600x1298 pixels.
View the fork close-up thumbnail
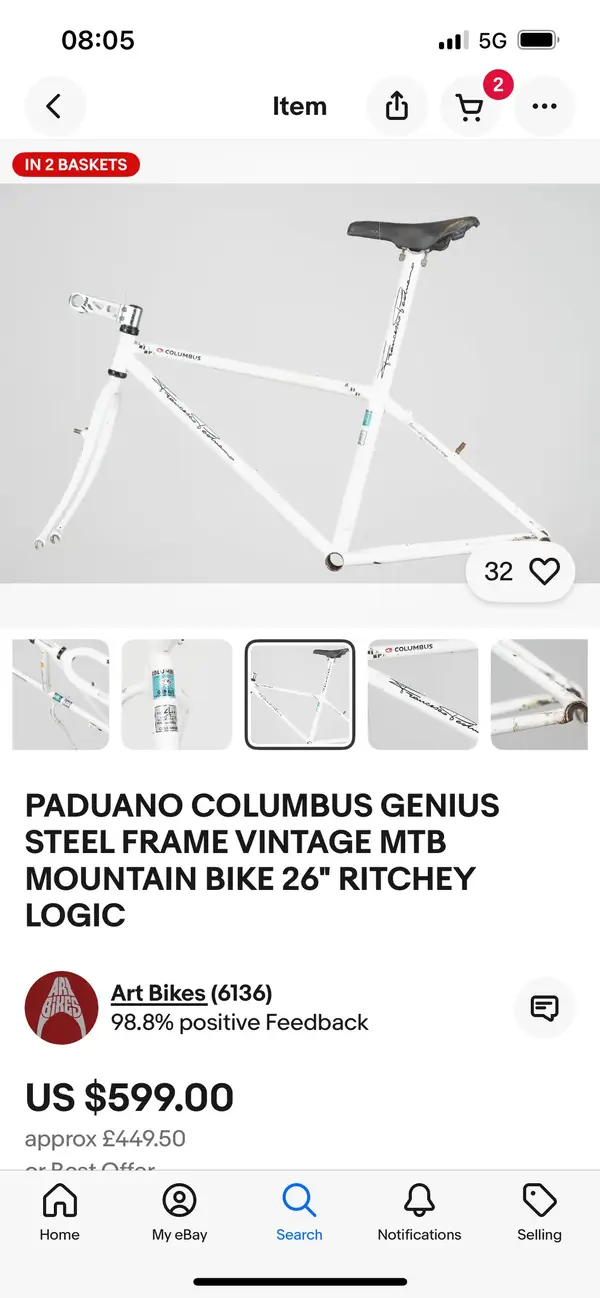60,694
